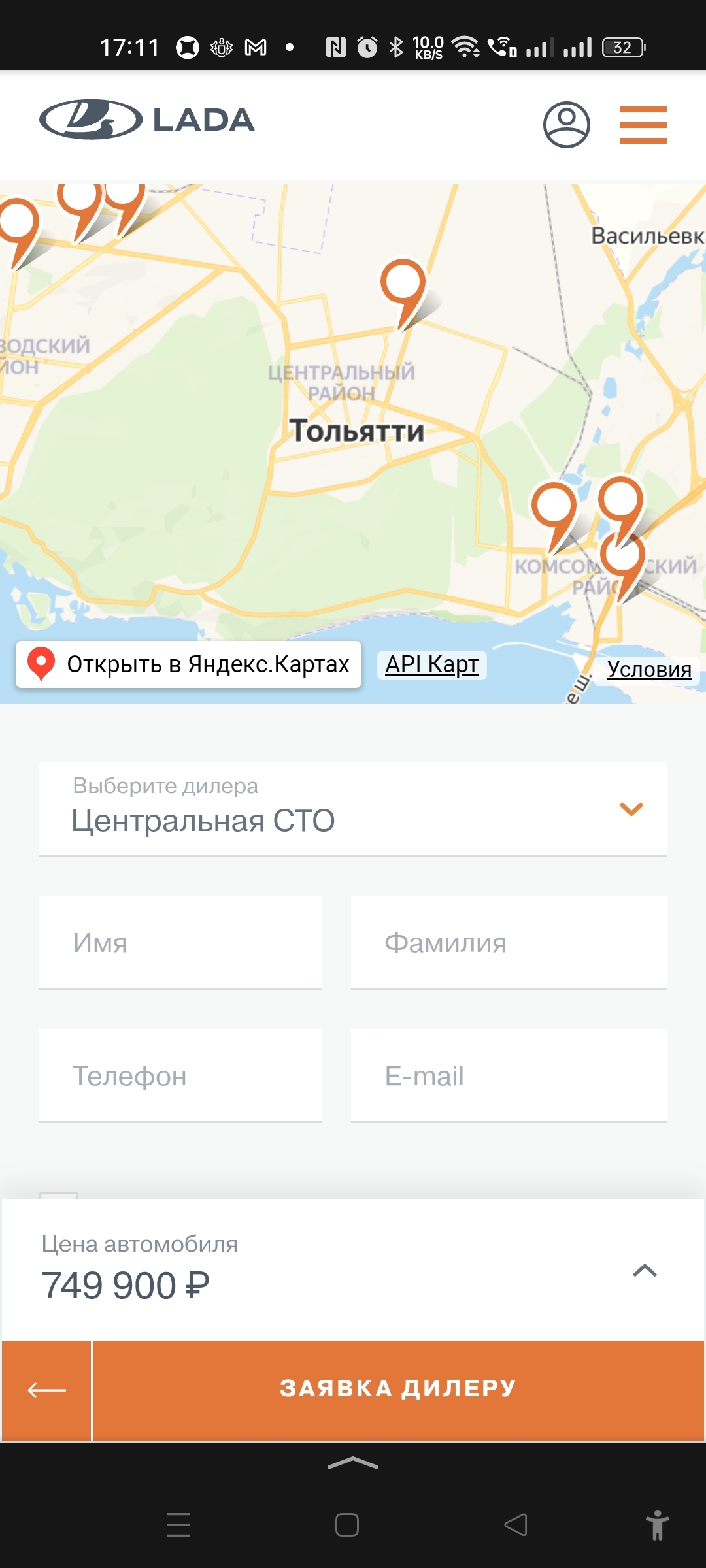Open the hamburger menu
The height and width of the screenshot is (1568, 706).
[x=643, y=124]
